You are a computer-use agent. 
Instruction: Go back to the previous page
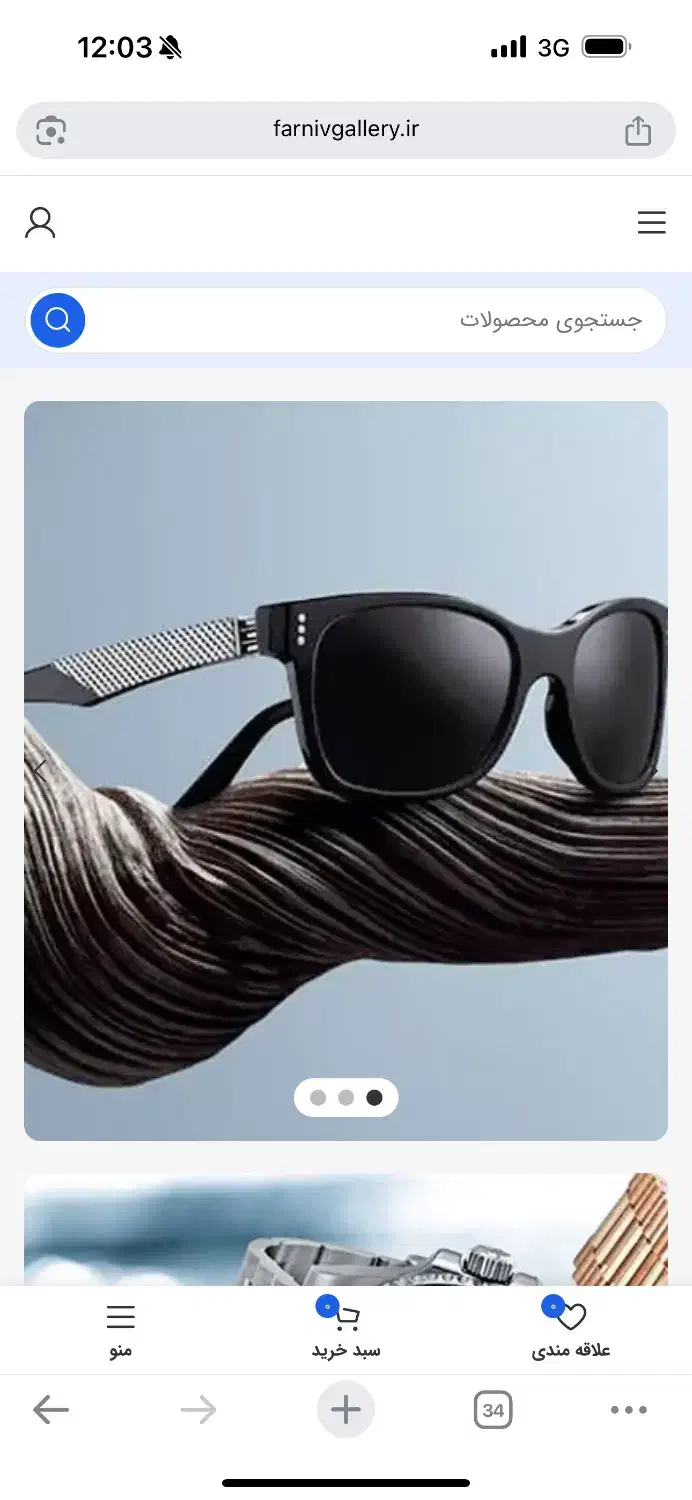click(51, 1410)
